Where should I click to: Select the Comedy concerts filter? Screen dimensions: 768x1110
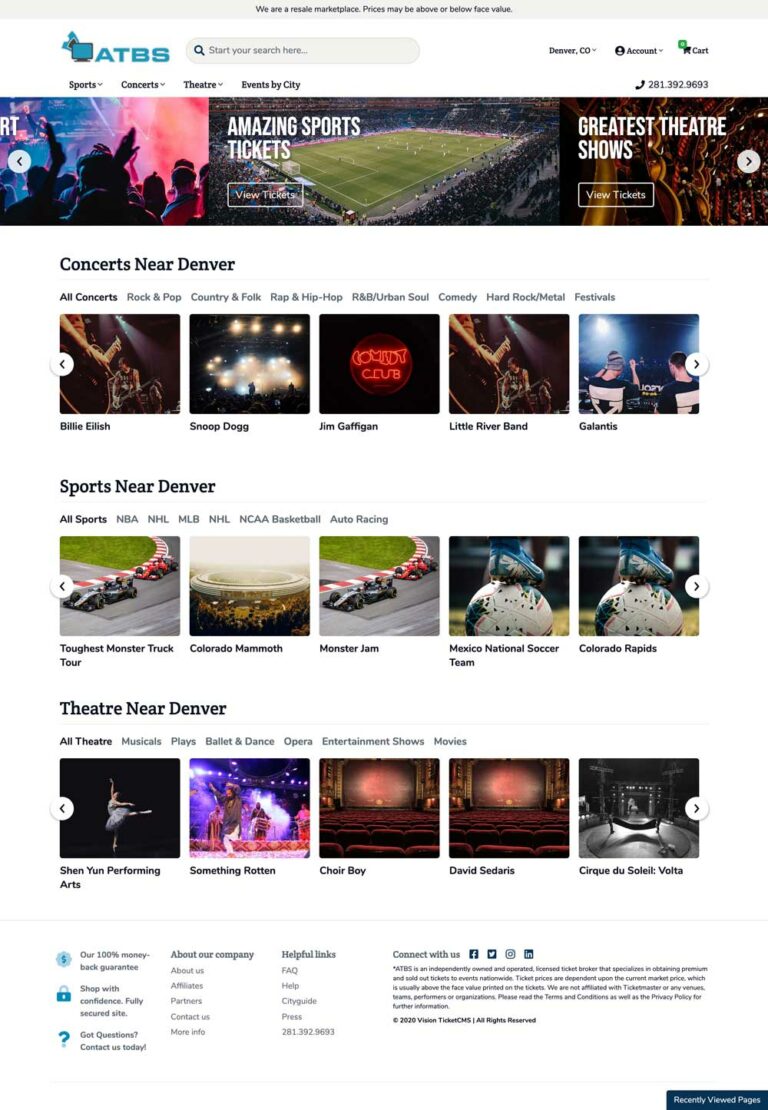(457, 297)
